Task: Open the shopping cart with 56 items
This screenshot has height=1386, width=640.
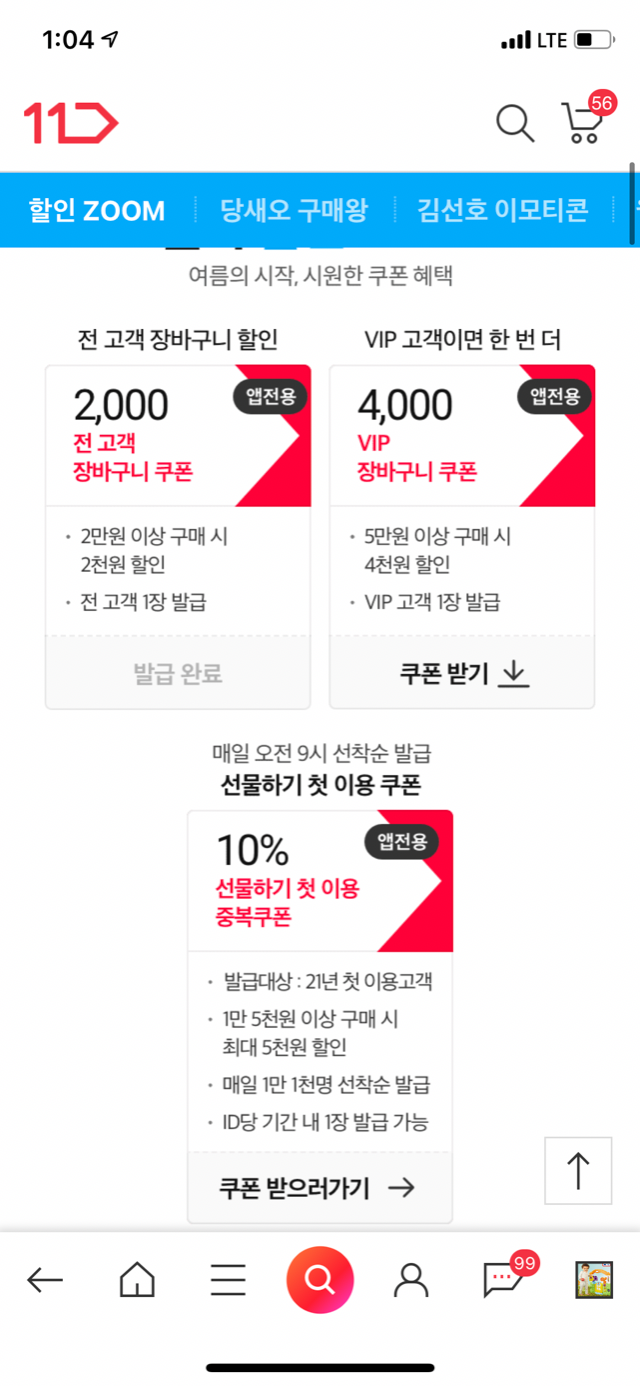Action: (583, 122)
